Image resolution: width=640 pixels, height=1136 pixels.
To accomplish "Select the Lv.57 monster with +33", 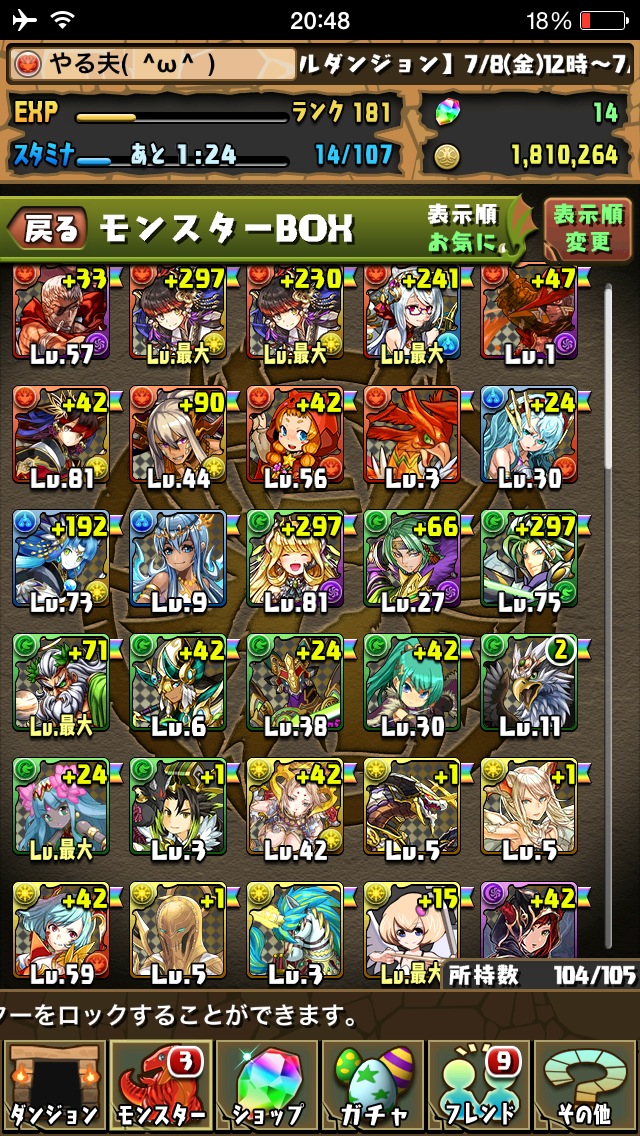I will (x=60, y=312).
